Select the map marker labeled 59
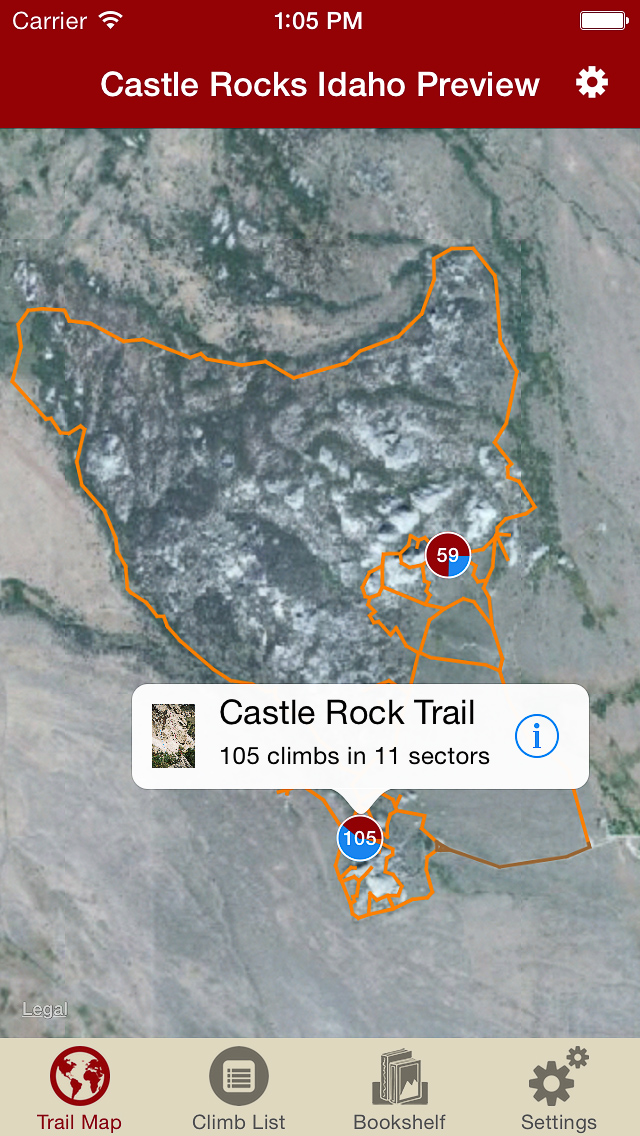Viewport: 640px width, 1136px height. click(448, 556)
